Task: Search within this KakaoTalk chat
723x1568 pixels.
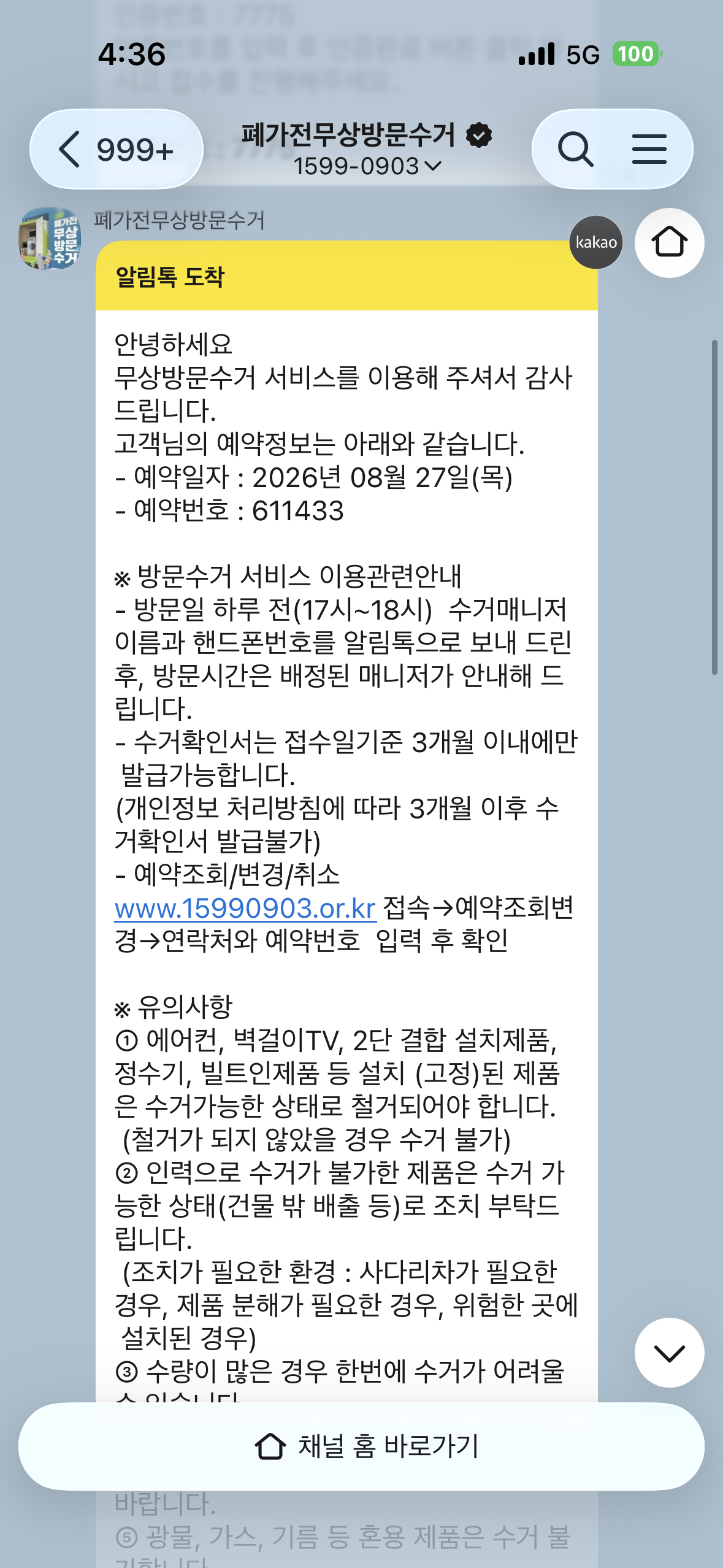Action: [x=575, y=149]
